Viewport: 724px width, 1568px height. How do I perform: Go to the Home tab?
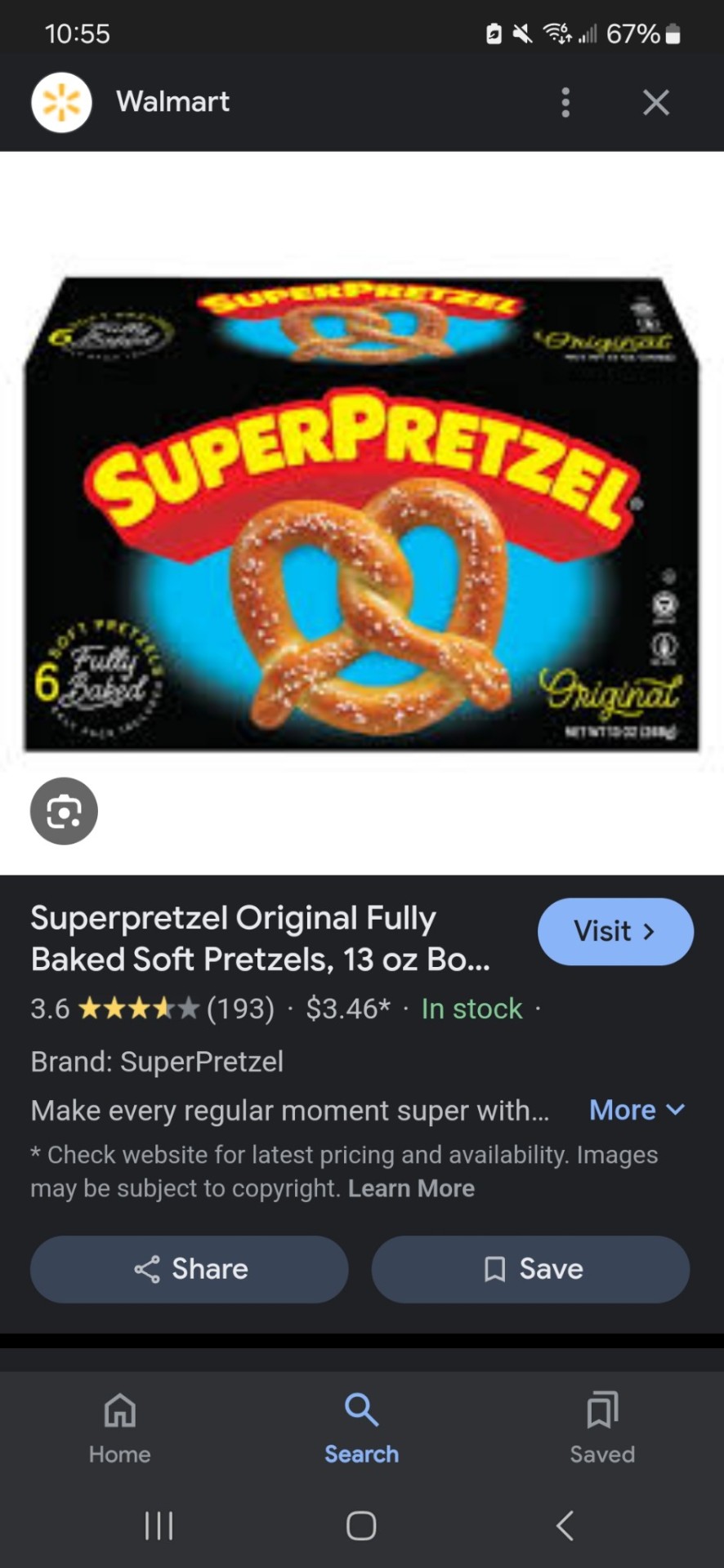120,1427
